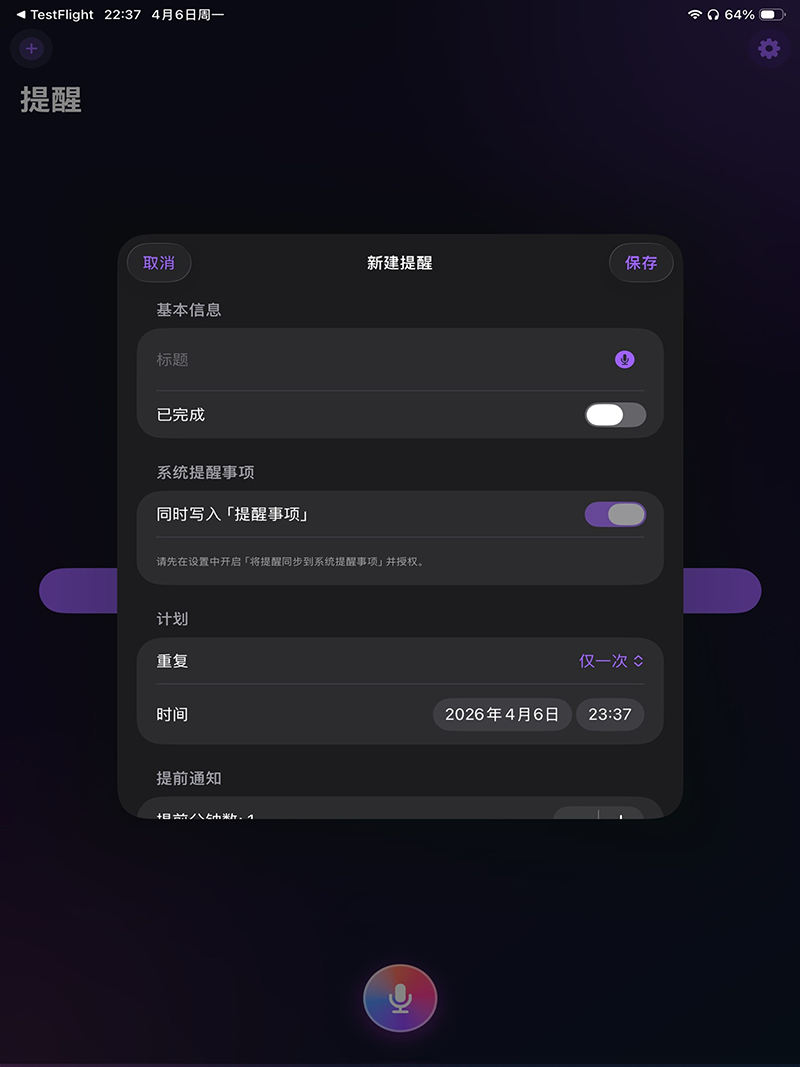Toggle the 同时写入「提醒事项」 switch
800x1067 pixels.
point(615,515)
